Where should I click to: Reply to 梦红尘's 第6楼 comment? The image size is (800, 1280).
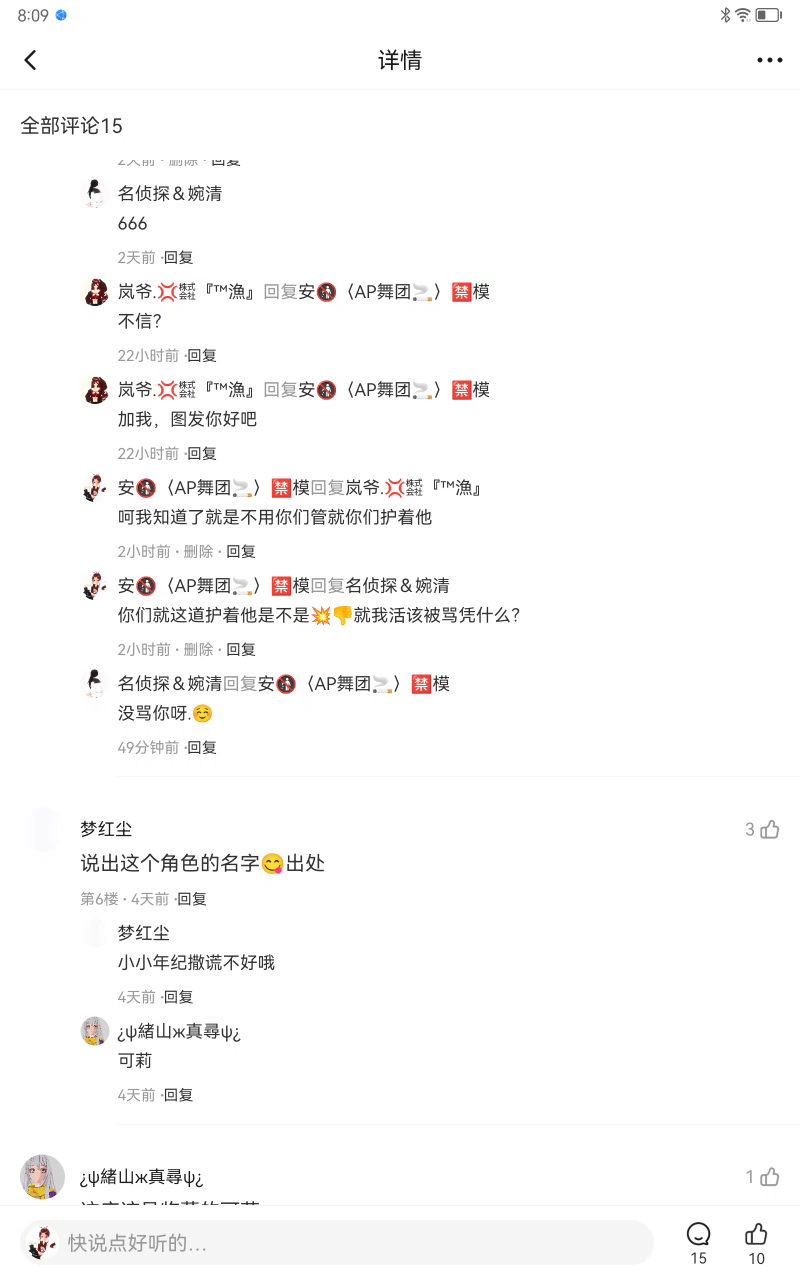pyautogui.click(x=192, y=899)
